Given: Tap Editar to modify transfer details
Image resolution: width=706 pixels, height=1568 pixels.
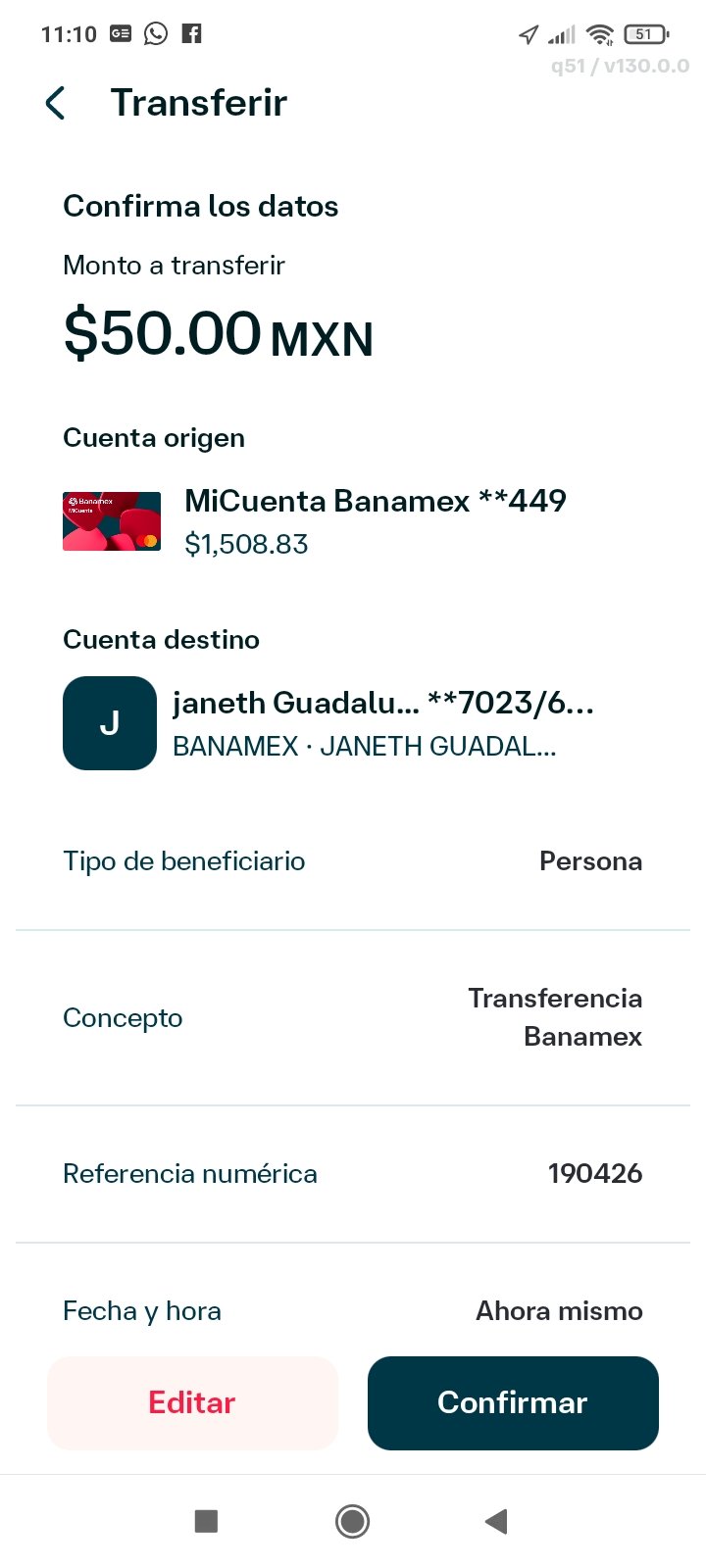Looking at the screenshot, I should tap(192, 1402).
